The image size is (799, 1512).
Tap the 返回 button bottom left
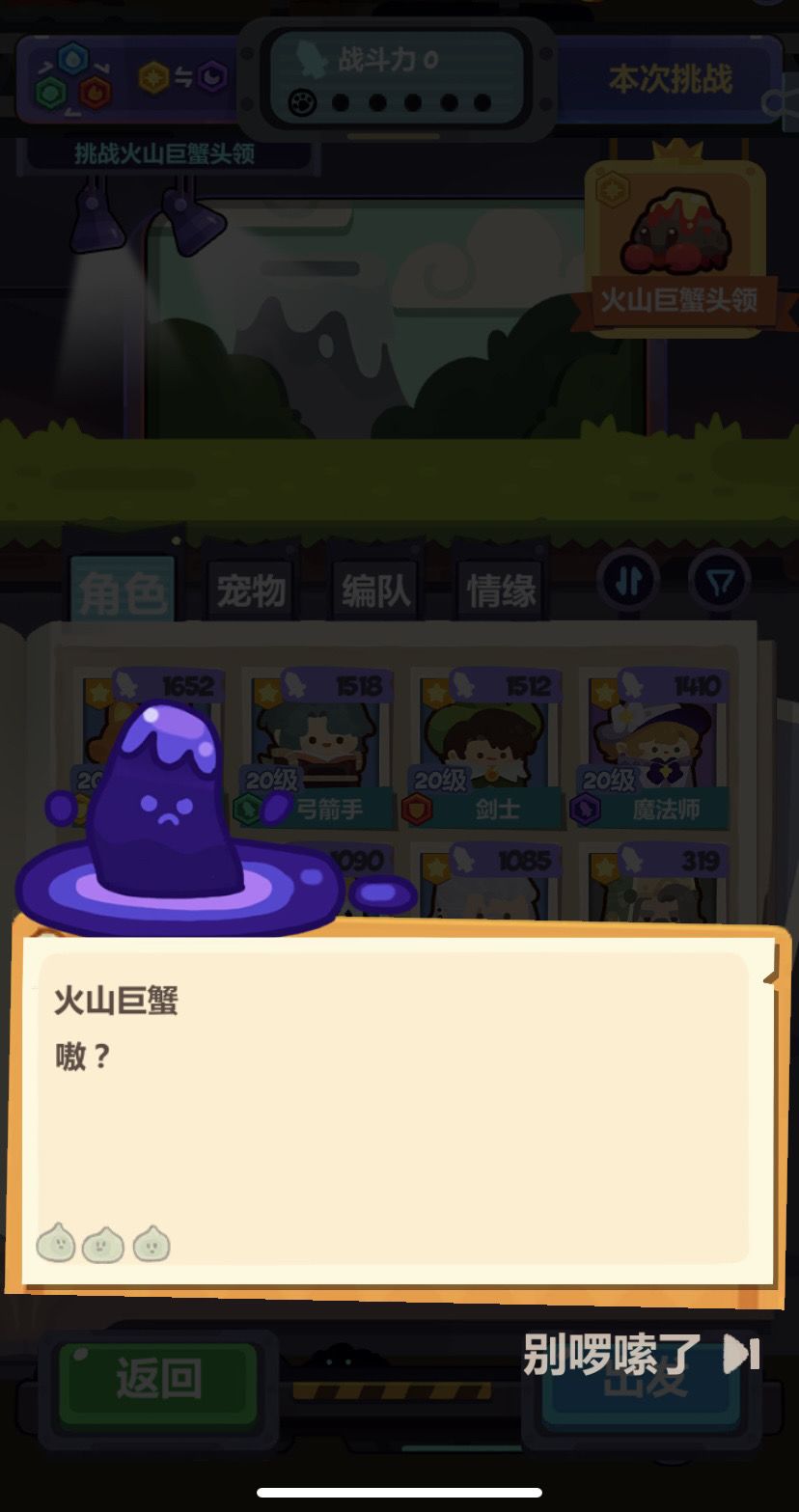pyautogui.click(x=159, y=1380)
